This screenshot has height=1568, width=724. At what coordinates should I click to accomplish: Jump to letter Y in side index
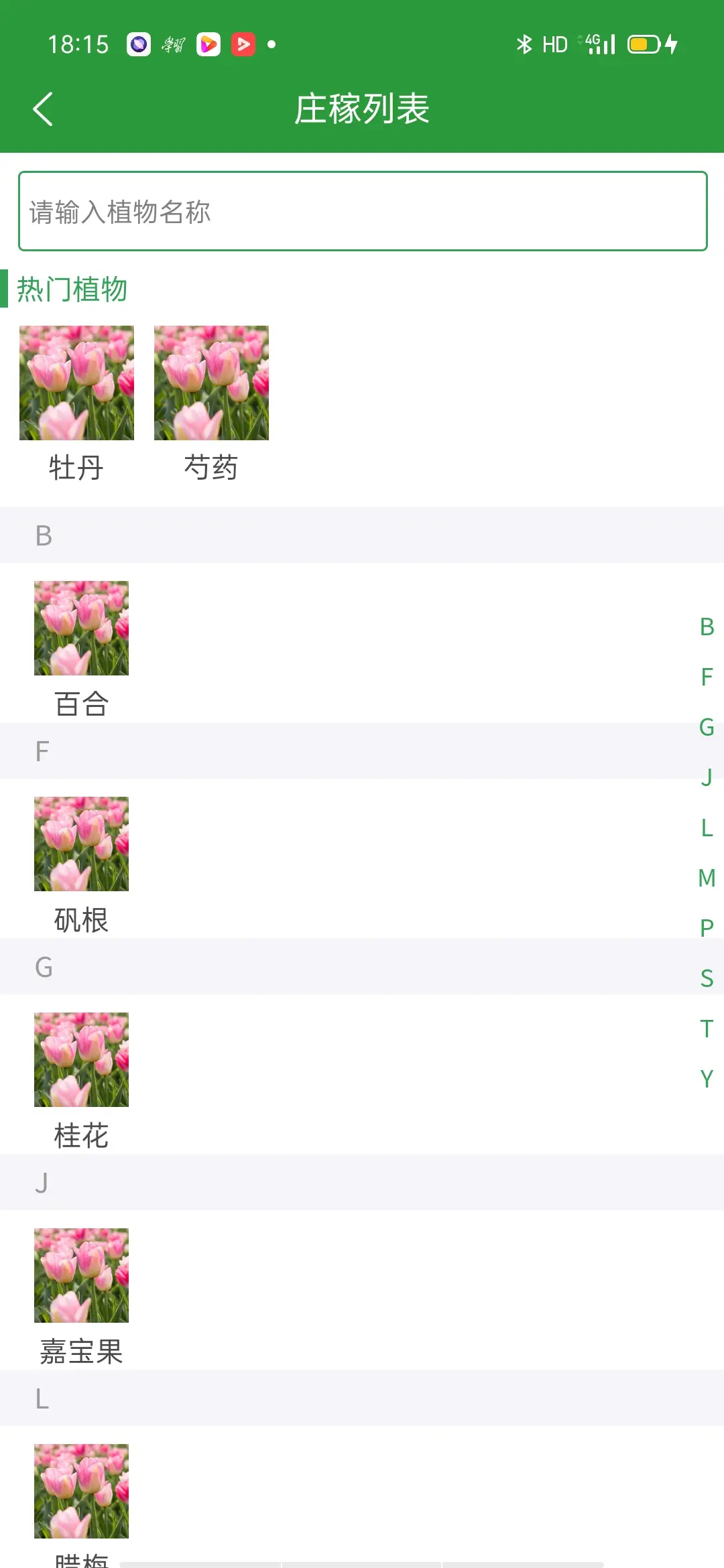pyautogui.click(x=707, y=1079)
